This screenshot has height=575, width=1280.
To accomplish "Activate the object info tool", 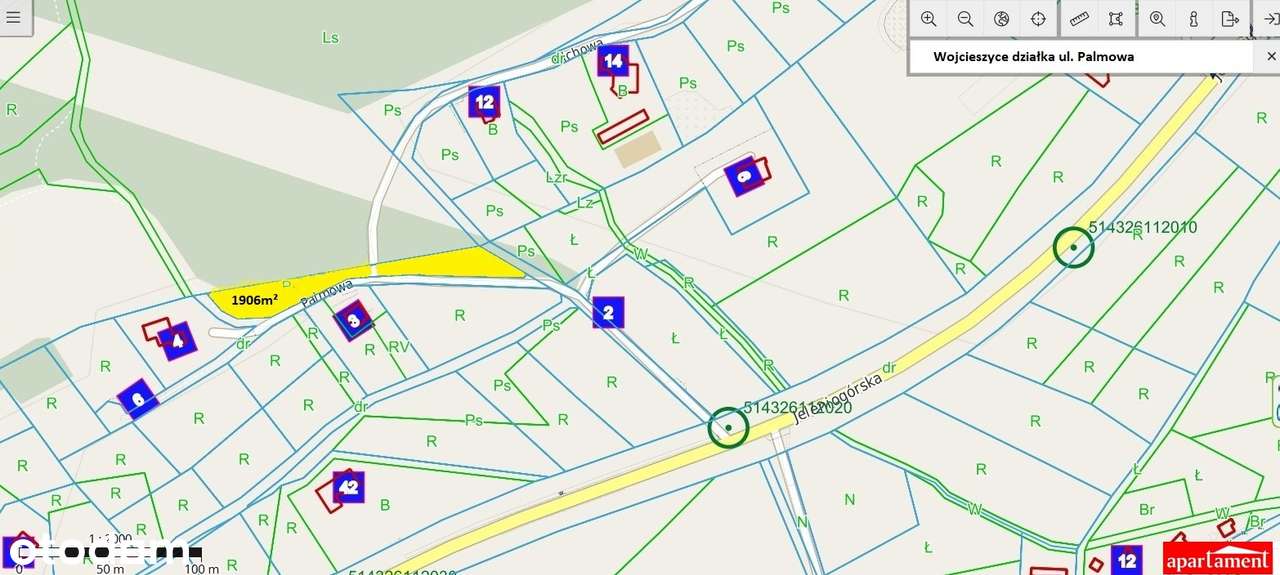I will point(1193,18).
